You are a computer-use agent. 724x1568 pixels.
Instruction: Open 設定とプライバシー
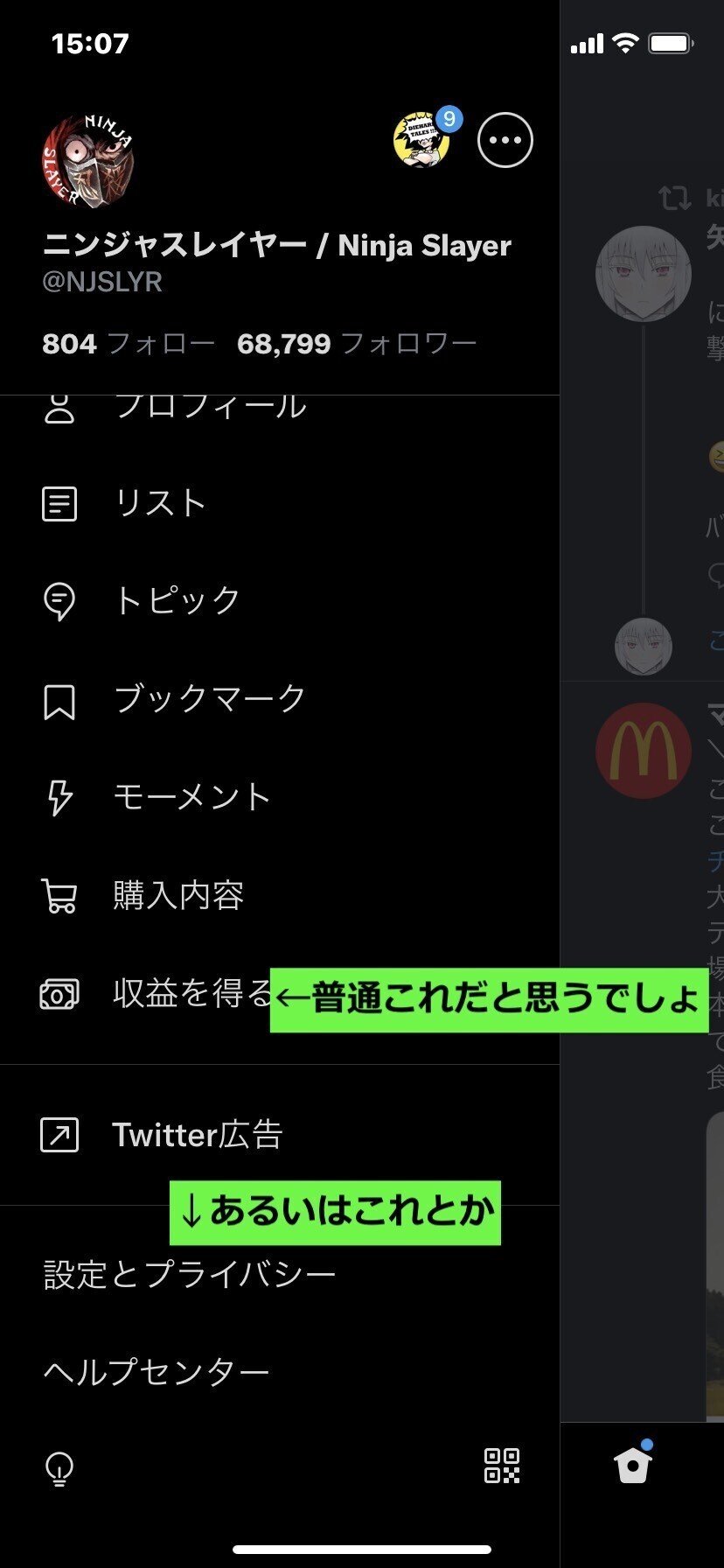coord(190,1275)
